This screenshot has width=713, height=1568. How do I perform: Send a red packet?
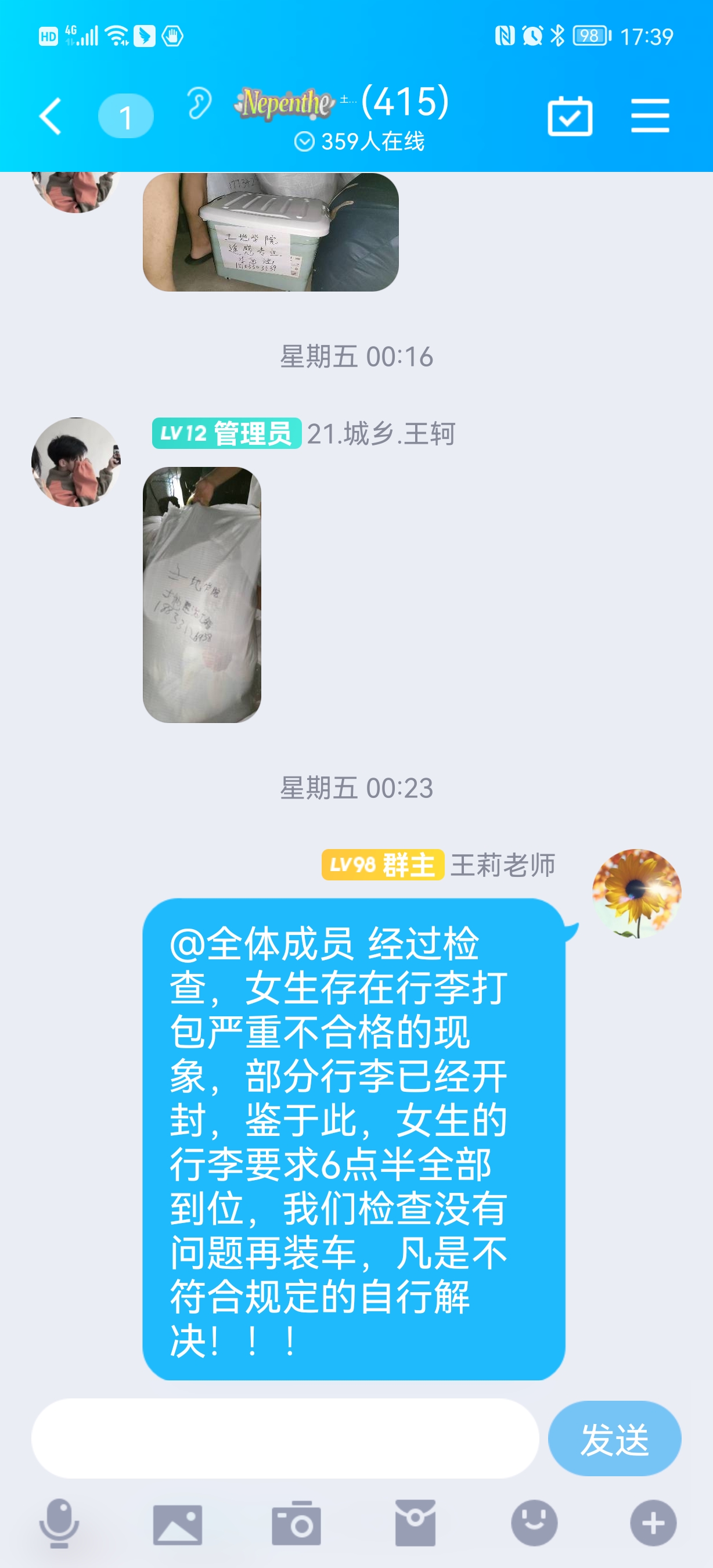pyautogui.click(x=415, y=1523)
